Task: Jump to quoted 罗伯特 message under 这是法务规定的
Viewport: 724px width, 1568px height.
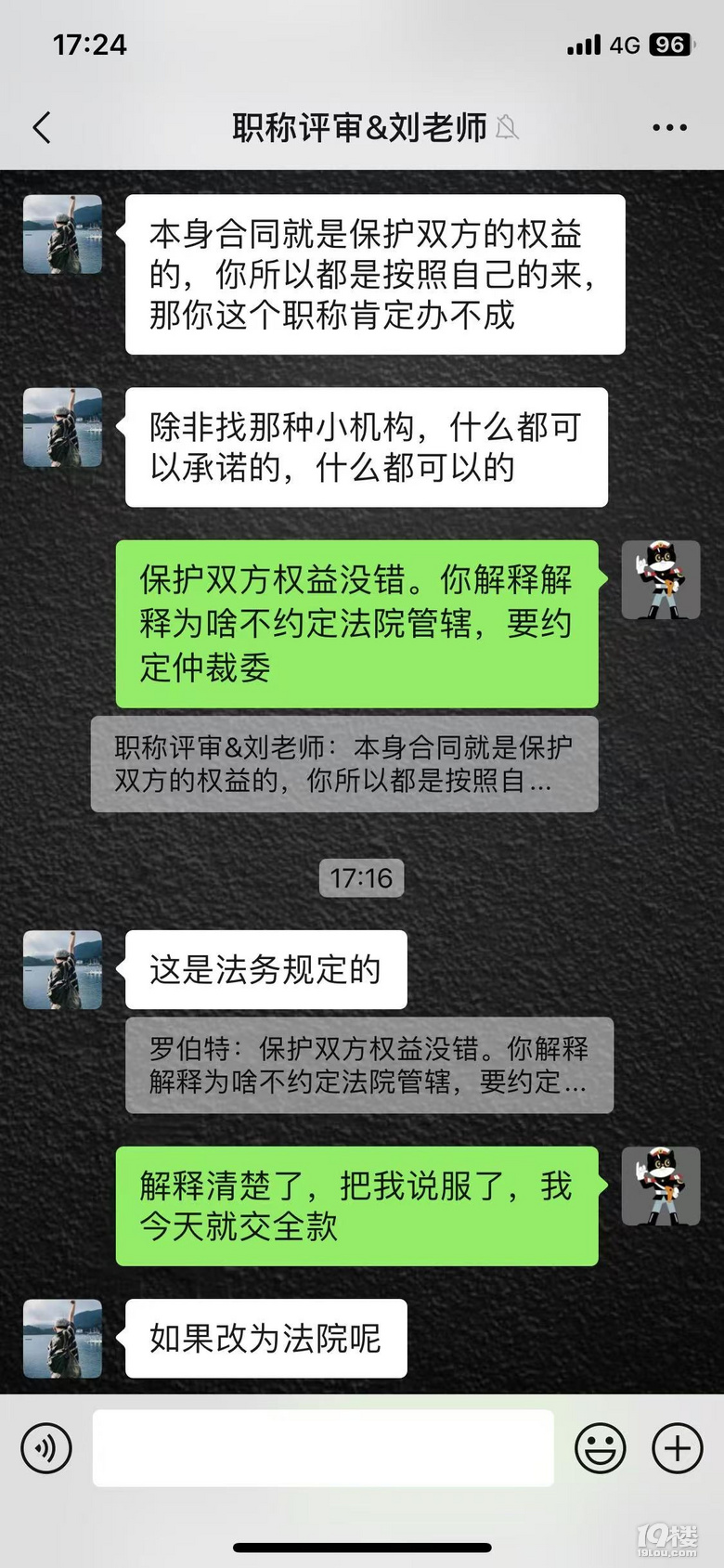Action: [x=368, y=1065]
